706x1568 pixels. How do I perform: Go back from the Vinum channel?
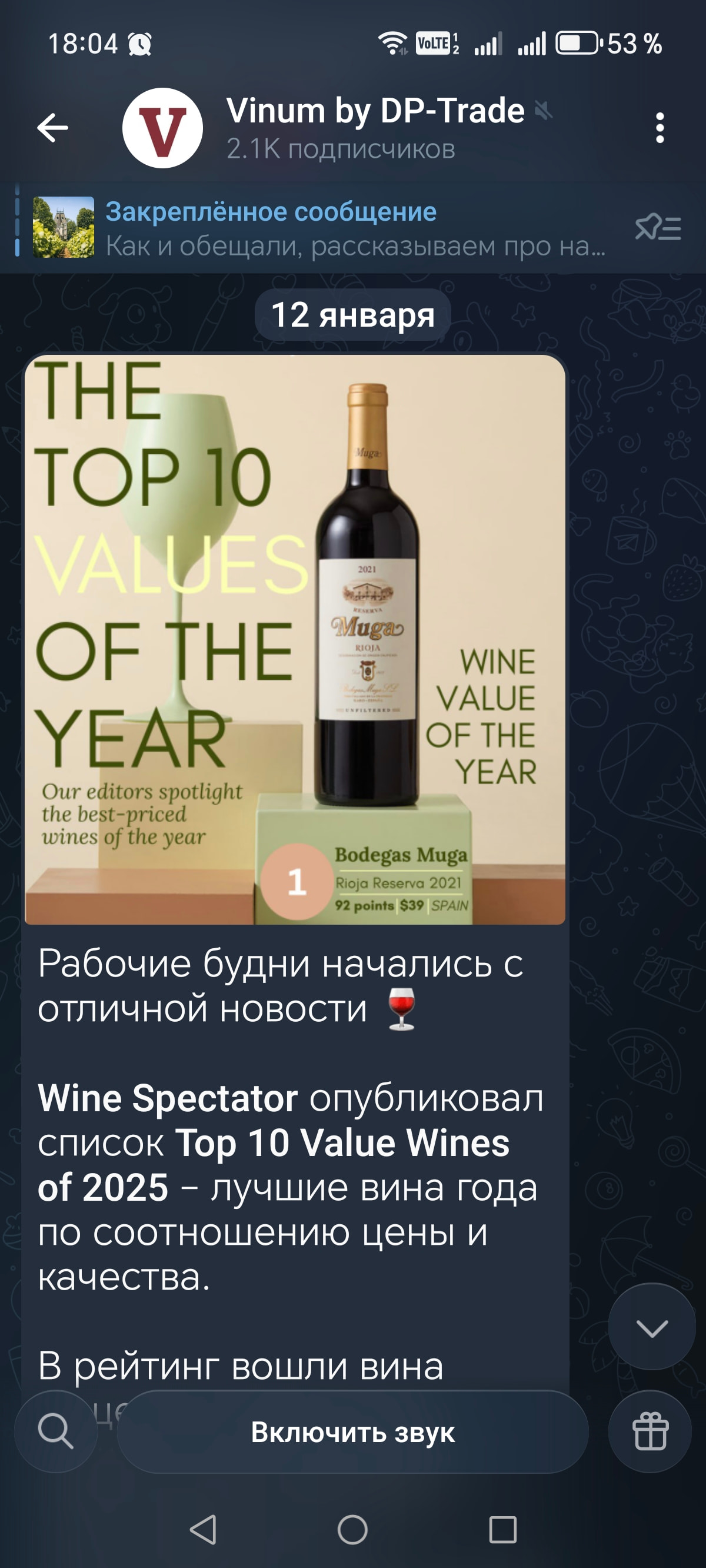52,128
